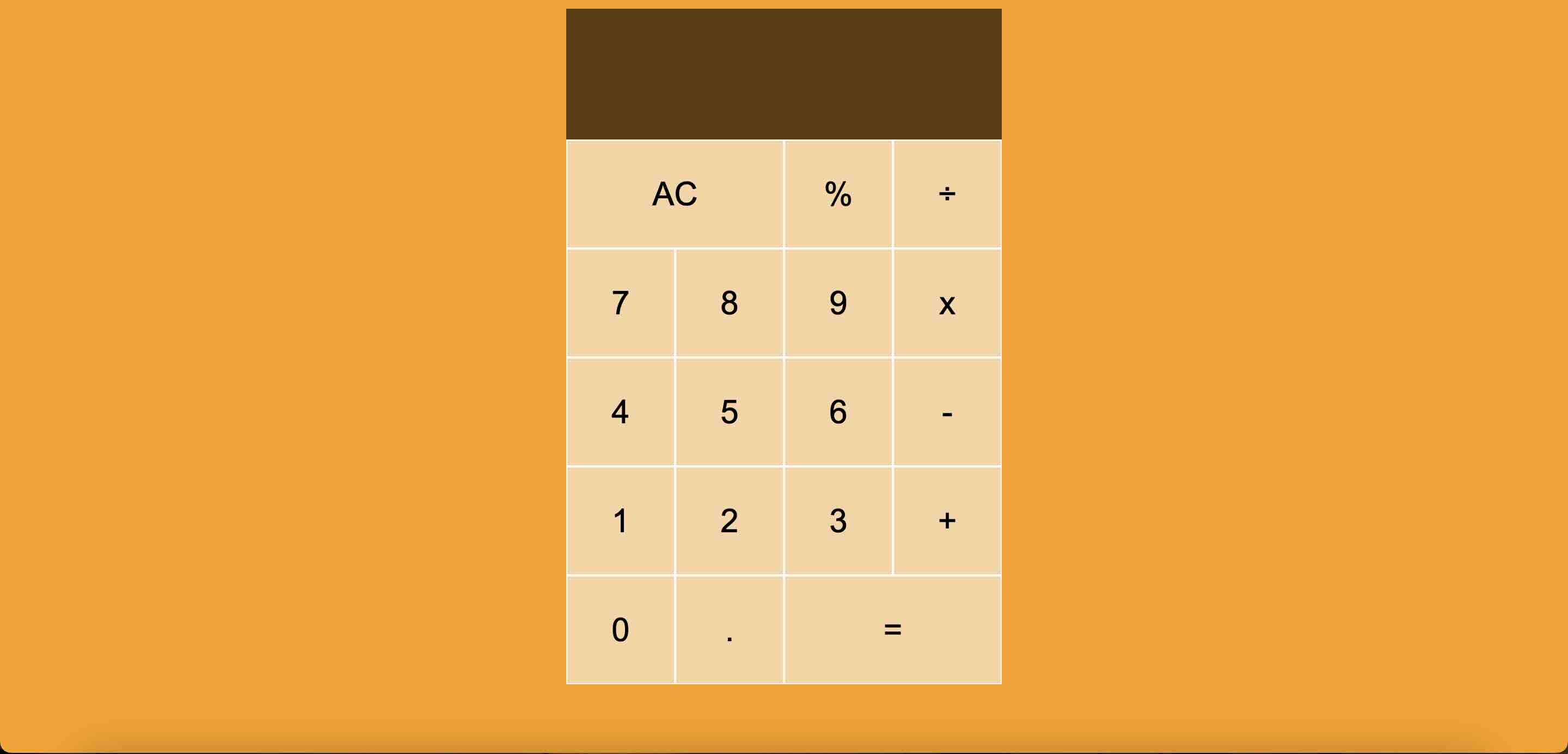The image size is (1568, 754).
Task: Enter the digit 9
Action: coord(838,303)
